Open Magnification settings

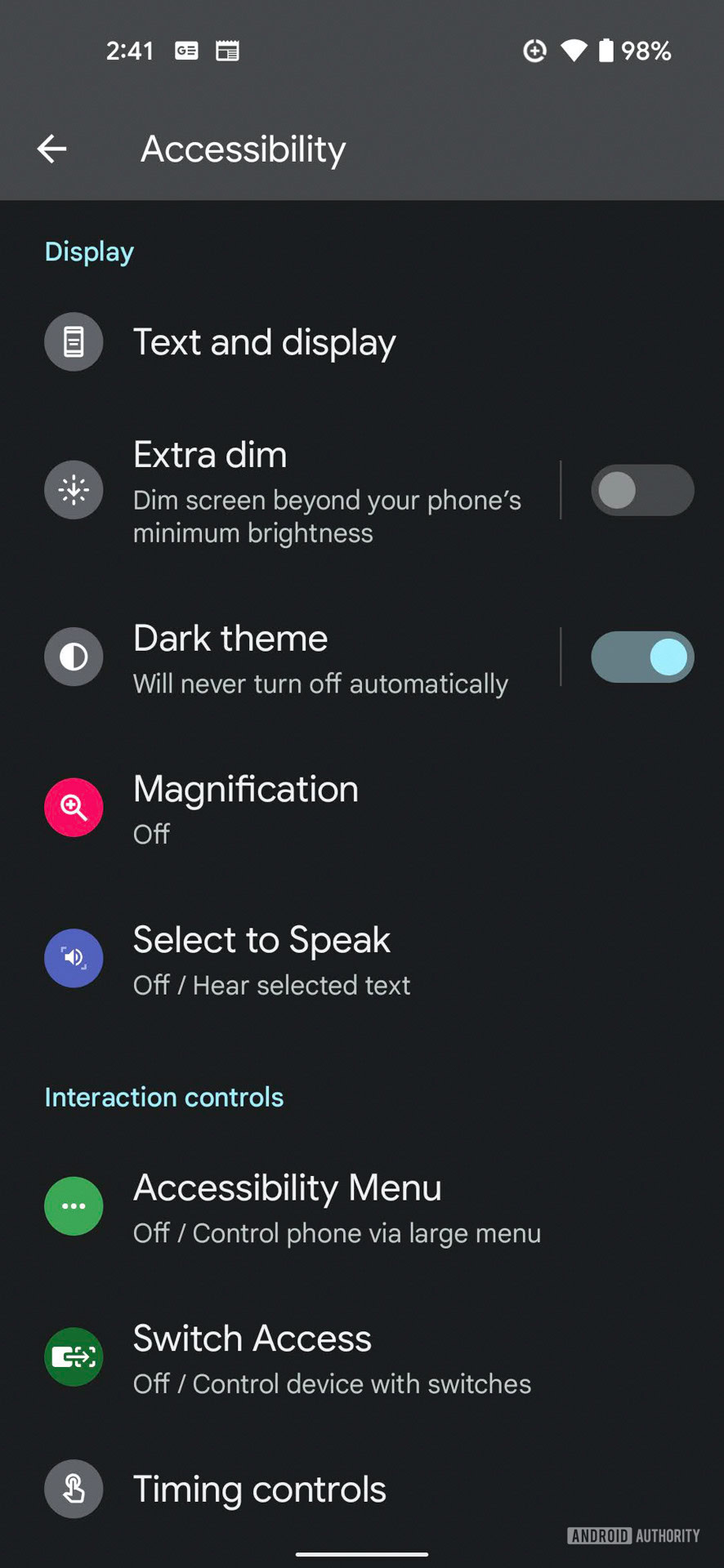tap(245, 808)
